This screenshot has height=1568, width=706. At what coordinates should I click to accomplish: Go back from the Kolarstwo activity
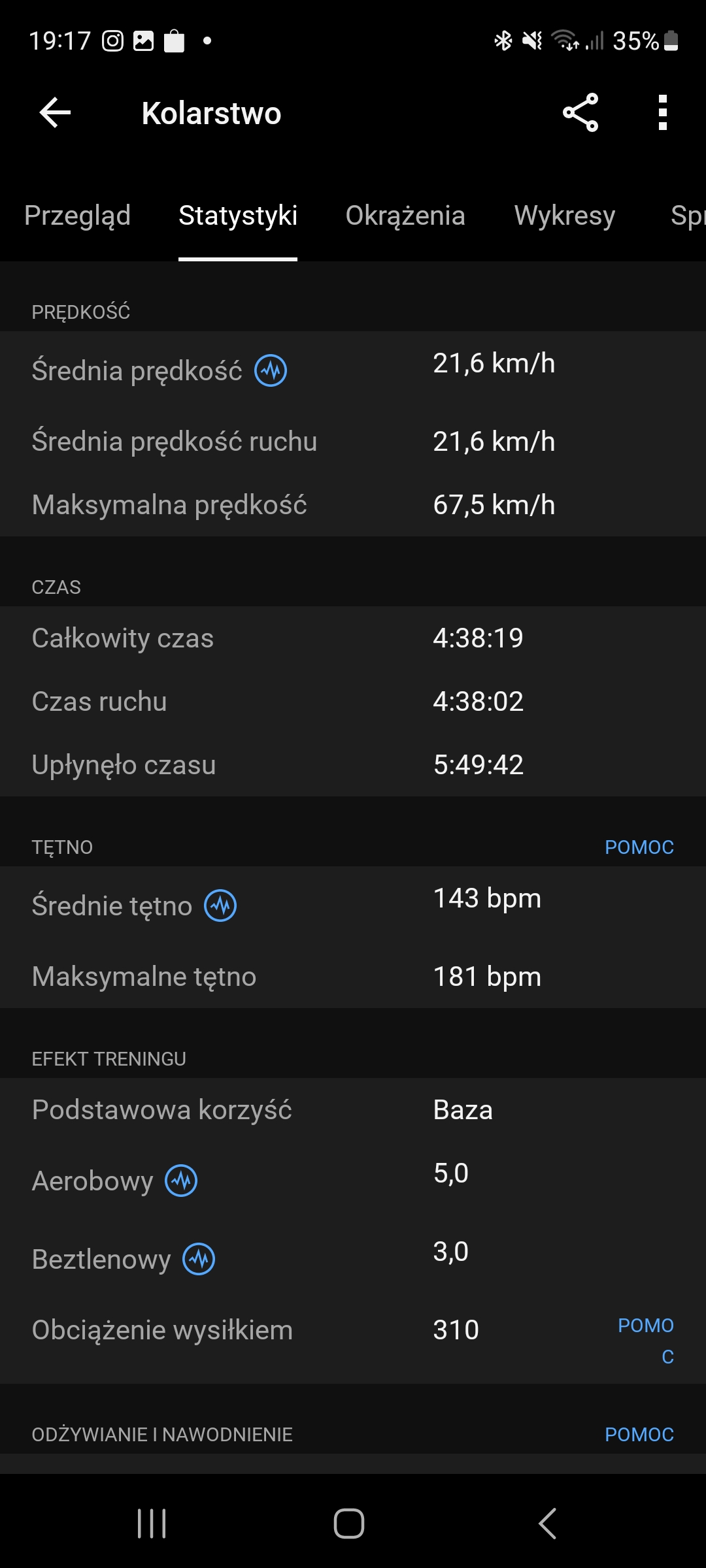[56, 113]
